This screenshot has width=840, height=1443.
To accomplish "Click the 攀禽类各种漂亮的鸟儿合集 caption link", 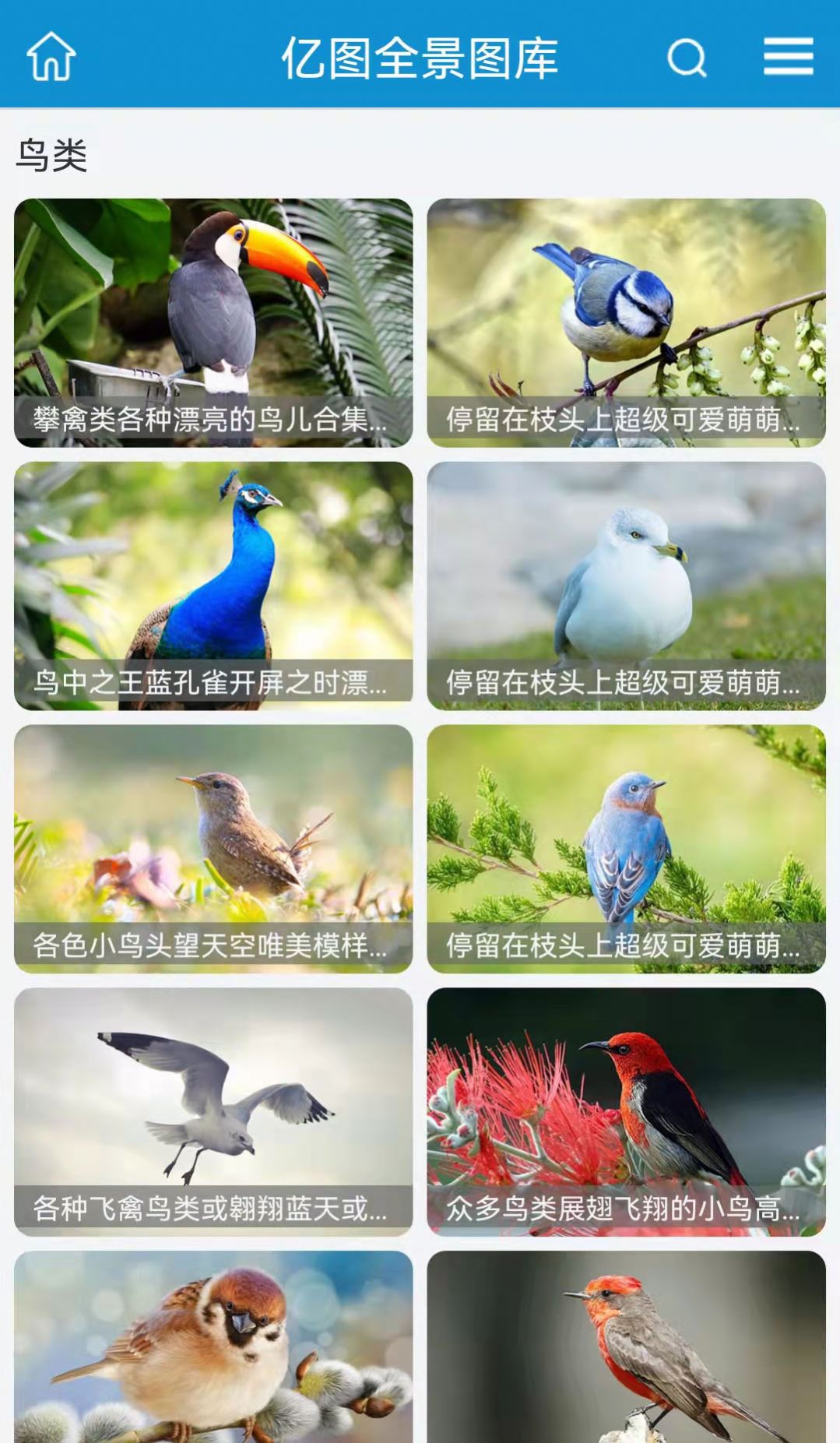I will tap(210, 419).
